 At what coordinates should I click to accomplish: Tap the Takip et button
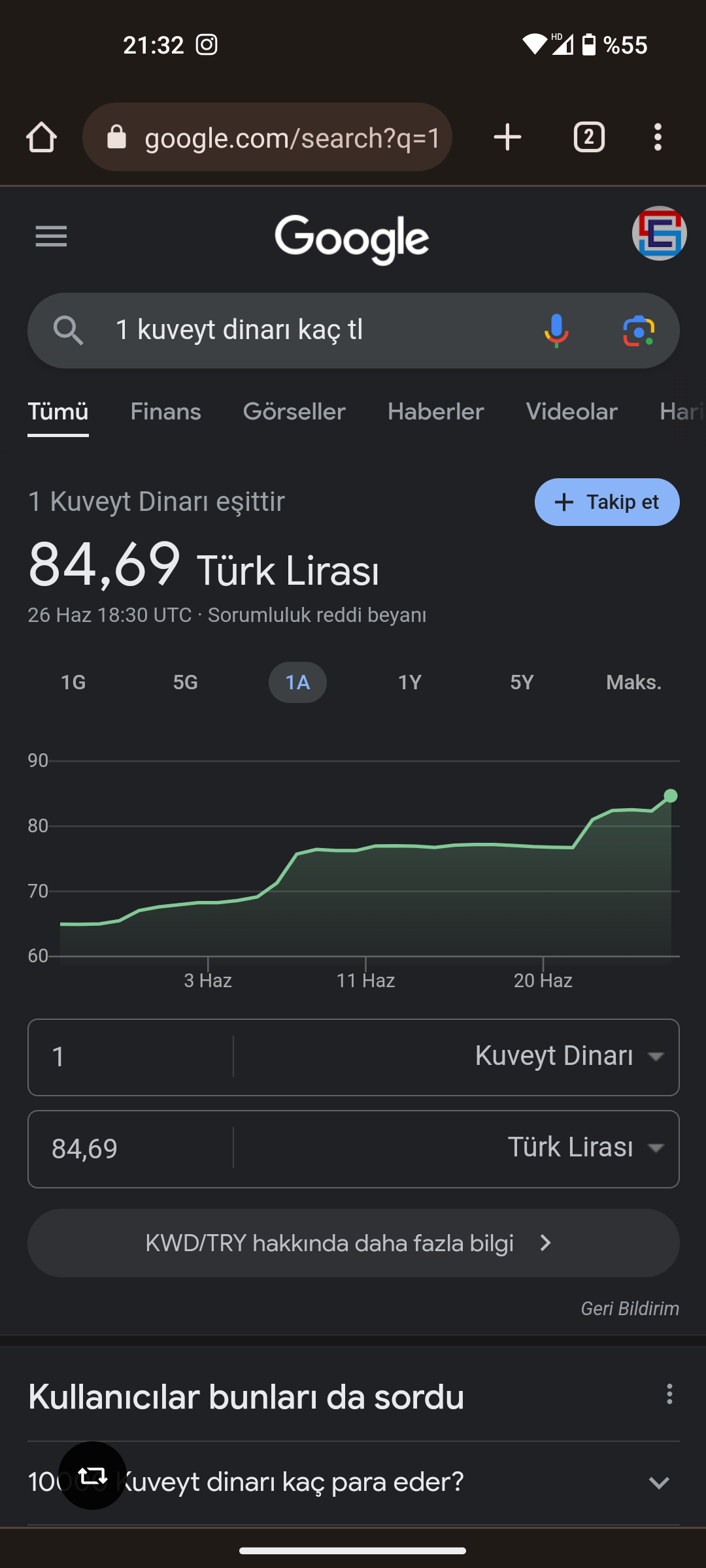point(607,502)
